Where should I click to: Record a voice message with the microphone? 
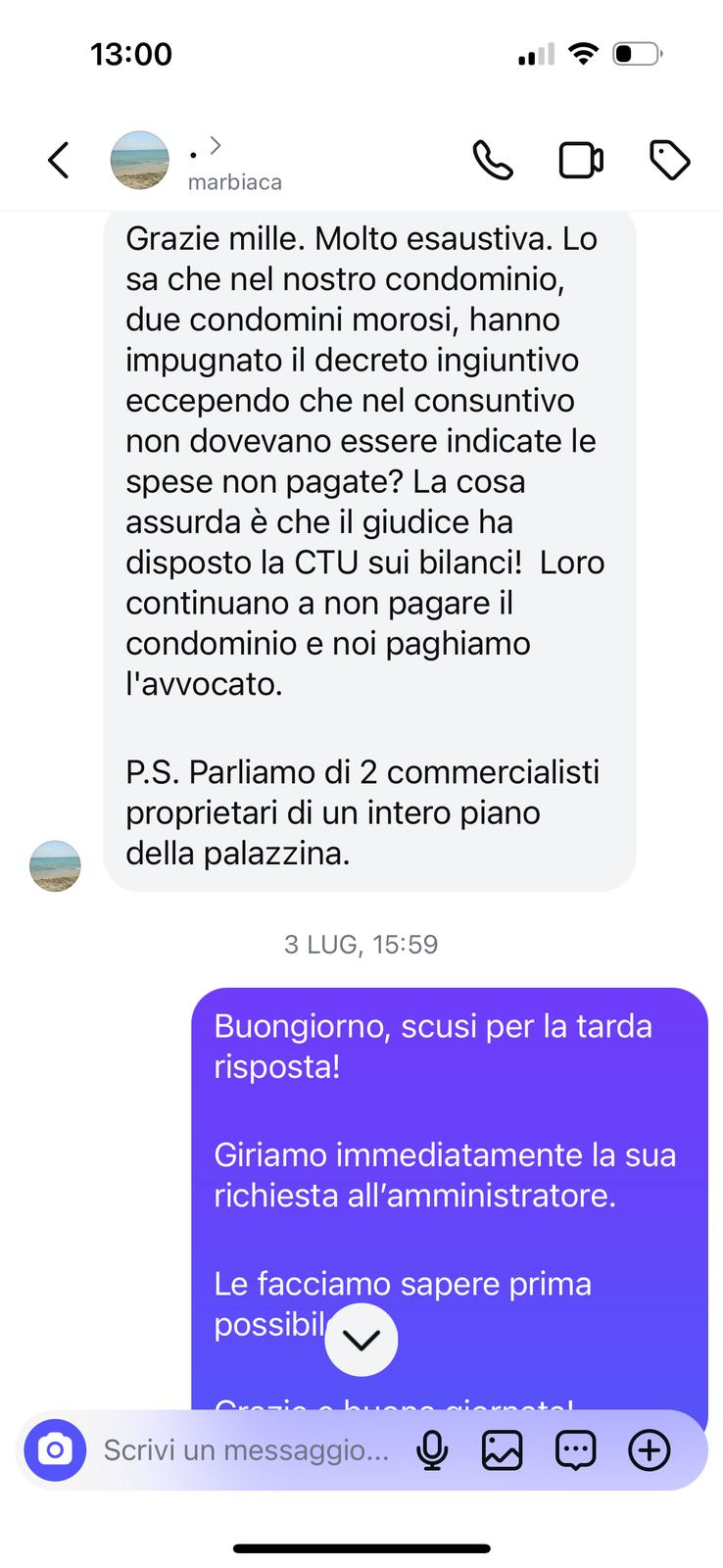[x=432, y=1450]
